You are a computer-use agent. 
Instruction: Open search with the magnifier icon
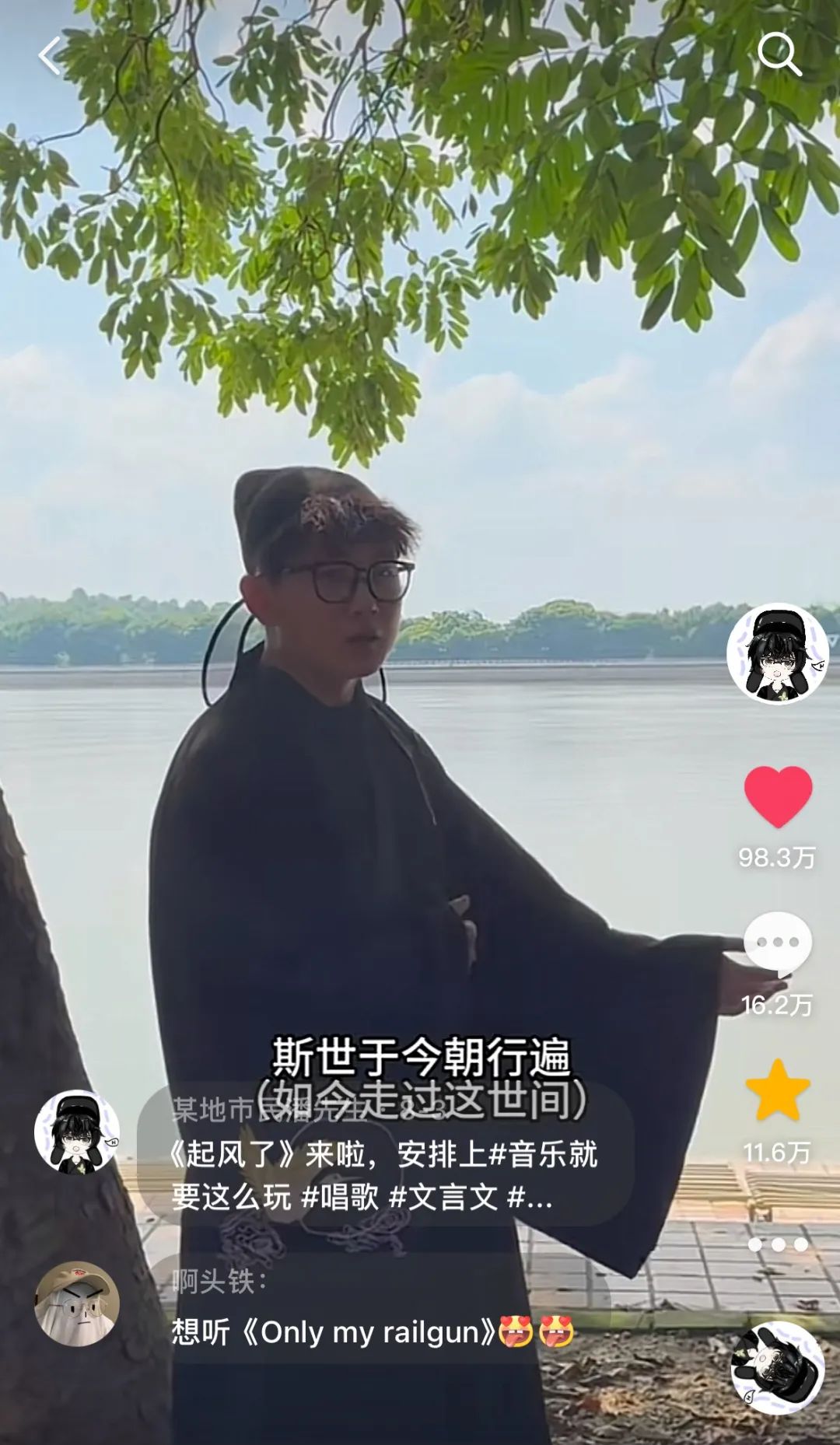pos(779,54)
